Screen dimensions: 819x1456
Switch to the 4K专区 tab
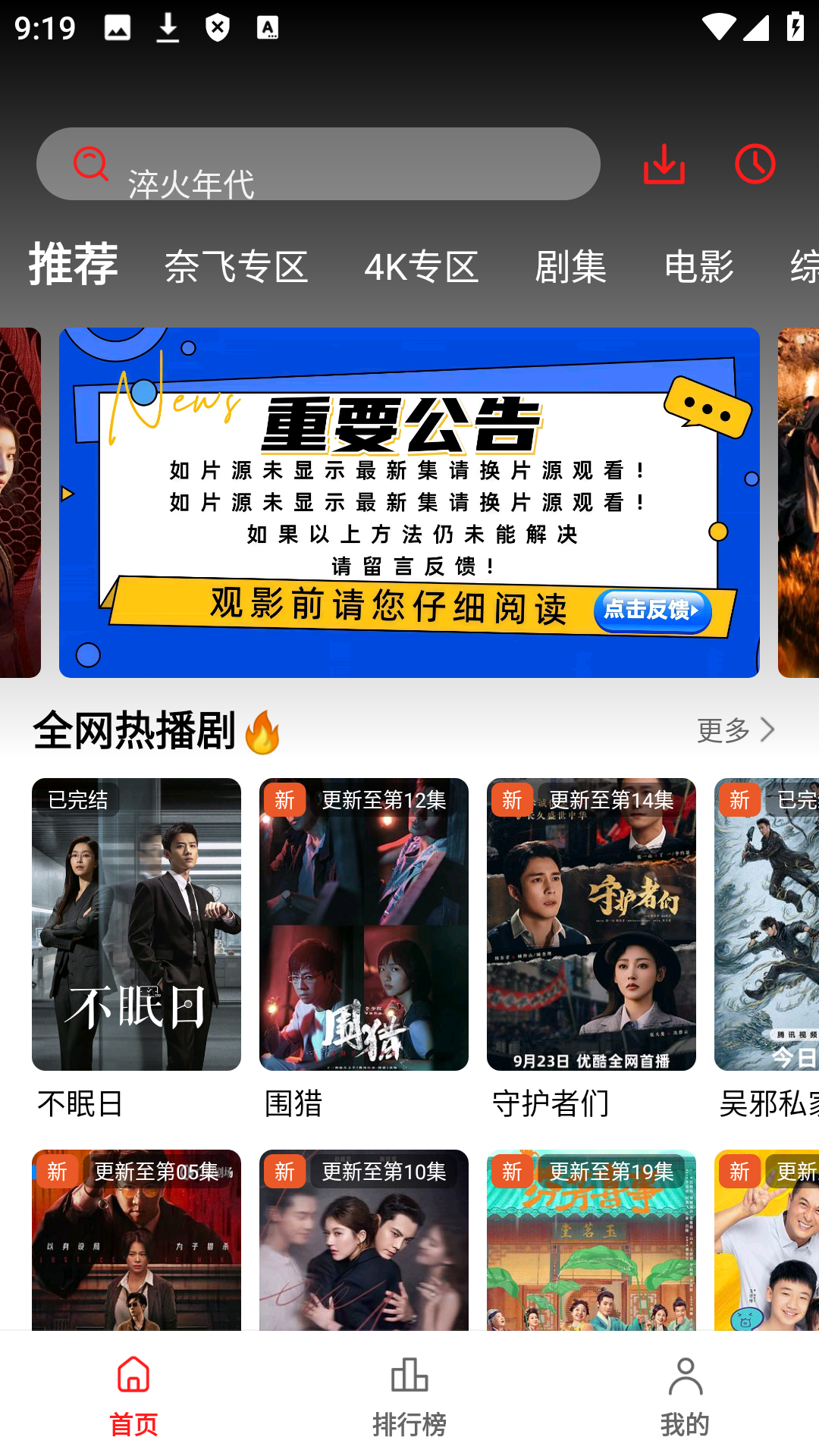click(x=421, y=266)
